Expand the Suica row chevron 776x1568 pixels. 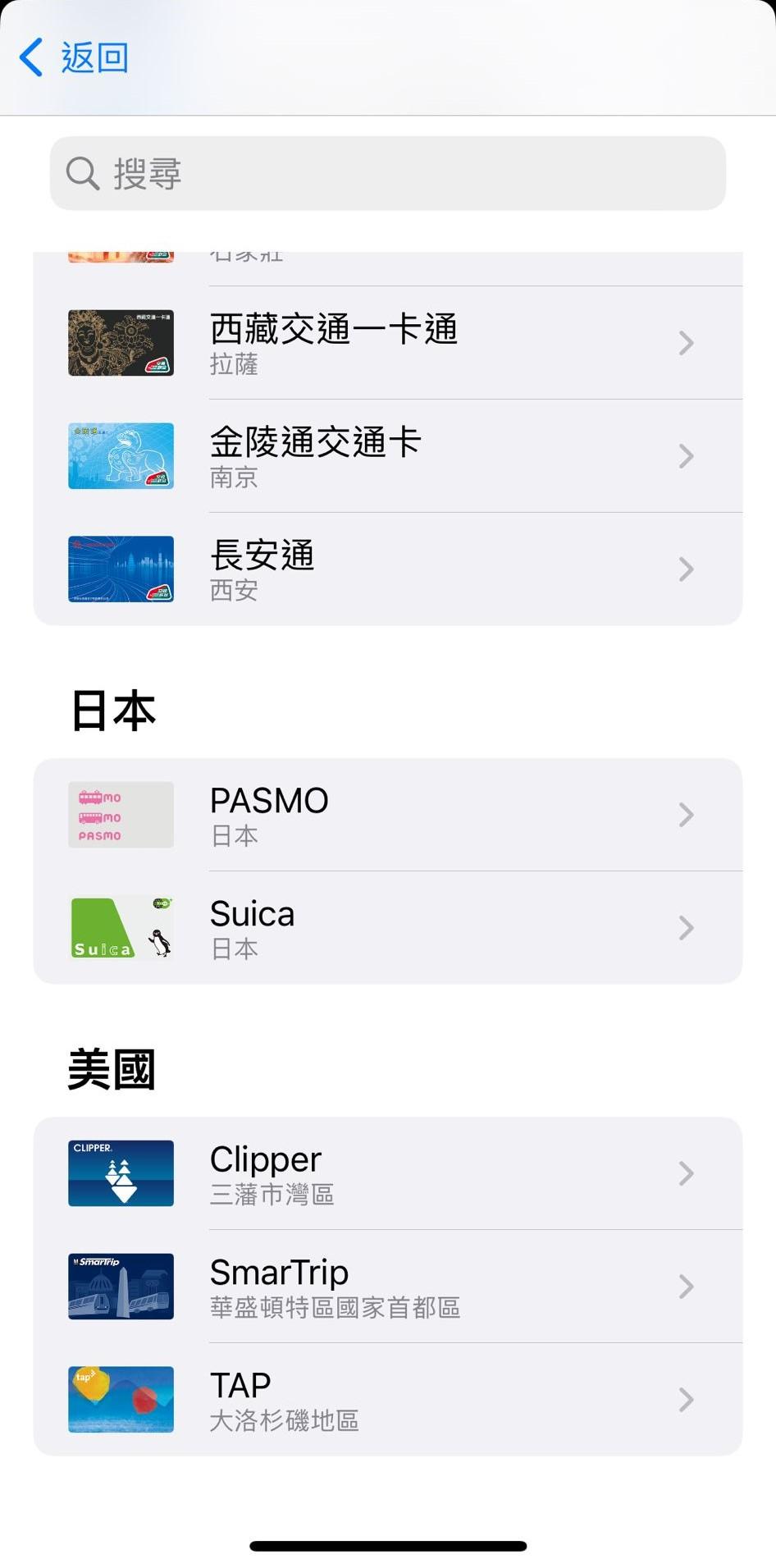click(x=686, y=928)
